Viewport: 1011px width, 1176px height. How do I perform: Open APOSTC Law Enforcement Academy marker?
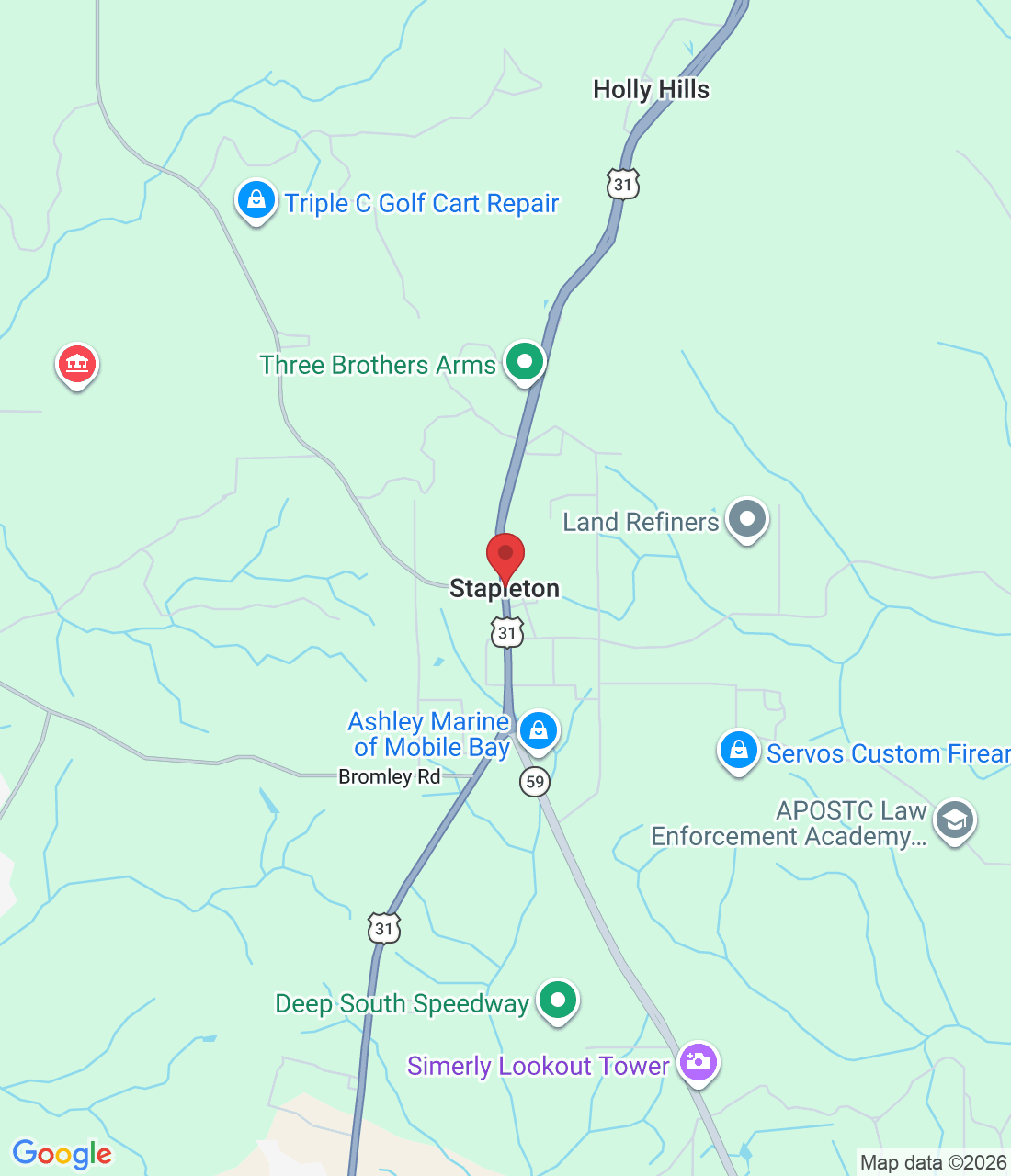[x=955, y=820]
